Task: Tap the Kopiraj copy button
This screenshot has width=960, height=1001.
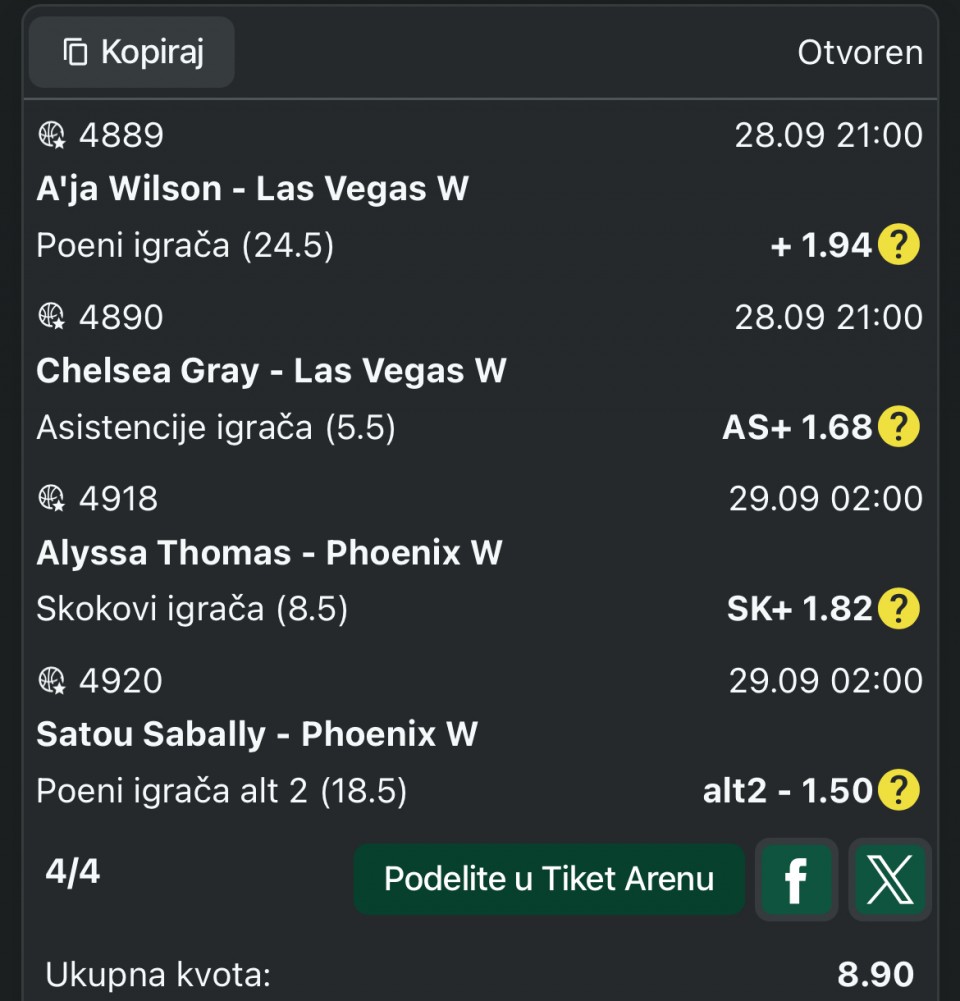Action: pos(132,52)
